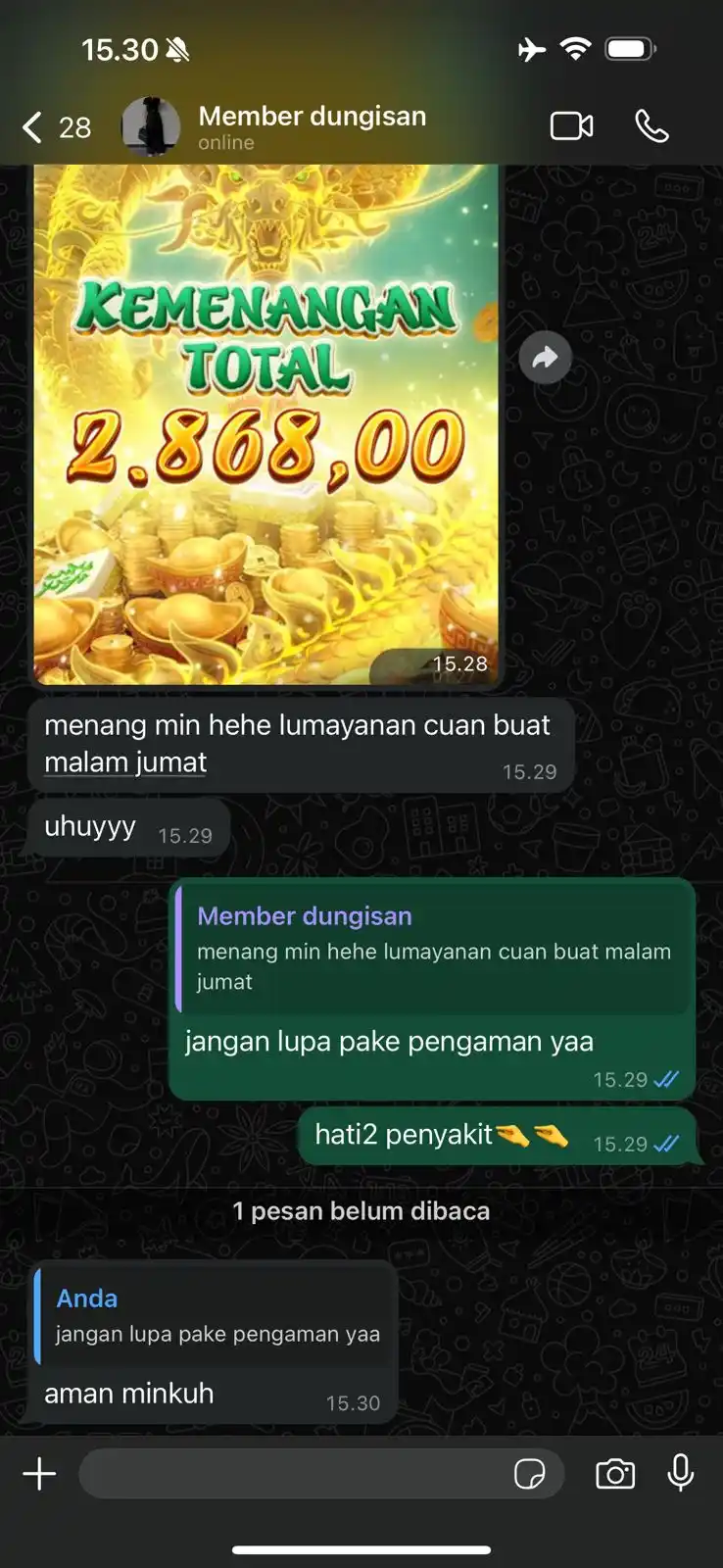Tap the contact name Member dungisan

312,116
